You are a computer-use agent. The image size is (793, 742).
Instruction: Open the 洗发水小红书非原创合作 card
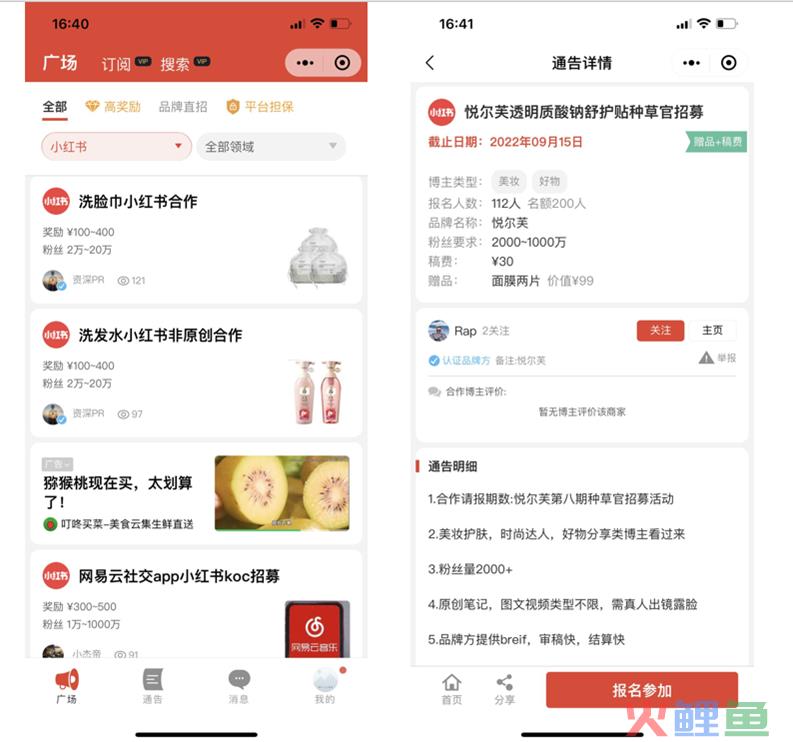196,372
